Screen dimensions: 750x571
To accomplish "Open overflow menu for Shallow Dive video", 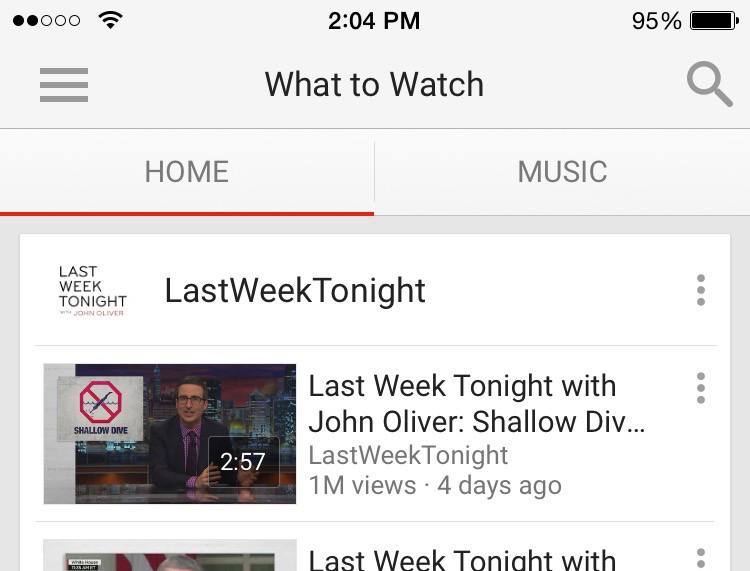I will click(x=701, y=388).
